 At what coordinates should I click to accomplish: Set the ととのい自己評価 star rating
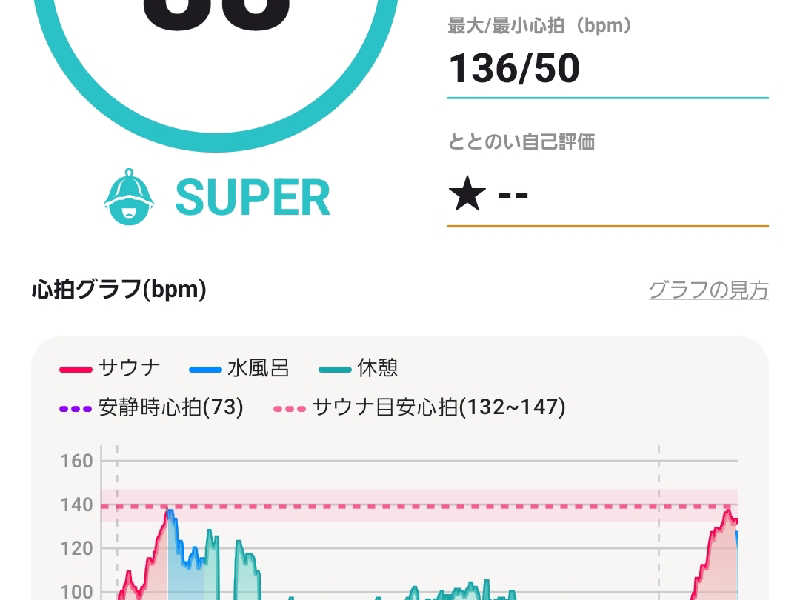click(x=489, y=194)
